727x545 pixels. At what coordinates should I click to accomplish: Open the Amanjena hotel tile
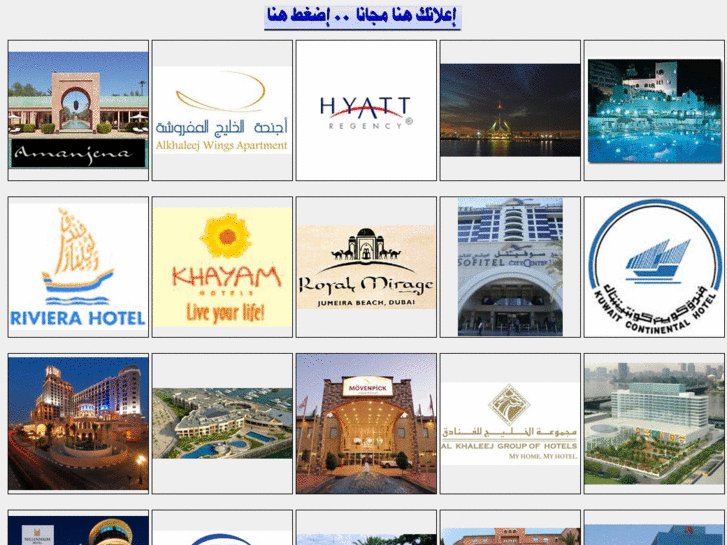pos(78,110)
